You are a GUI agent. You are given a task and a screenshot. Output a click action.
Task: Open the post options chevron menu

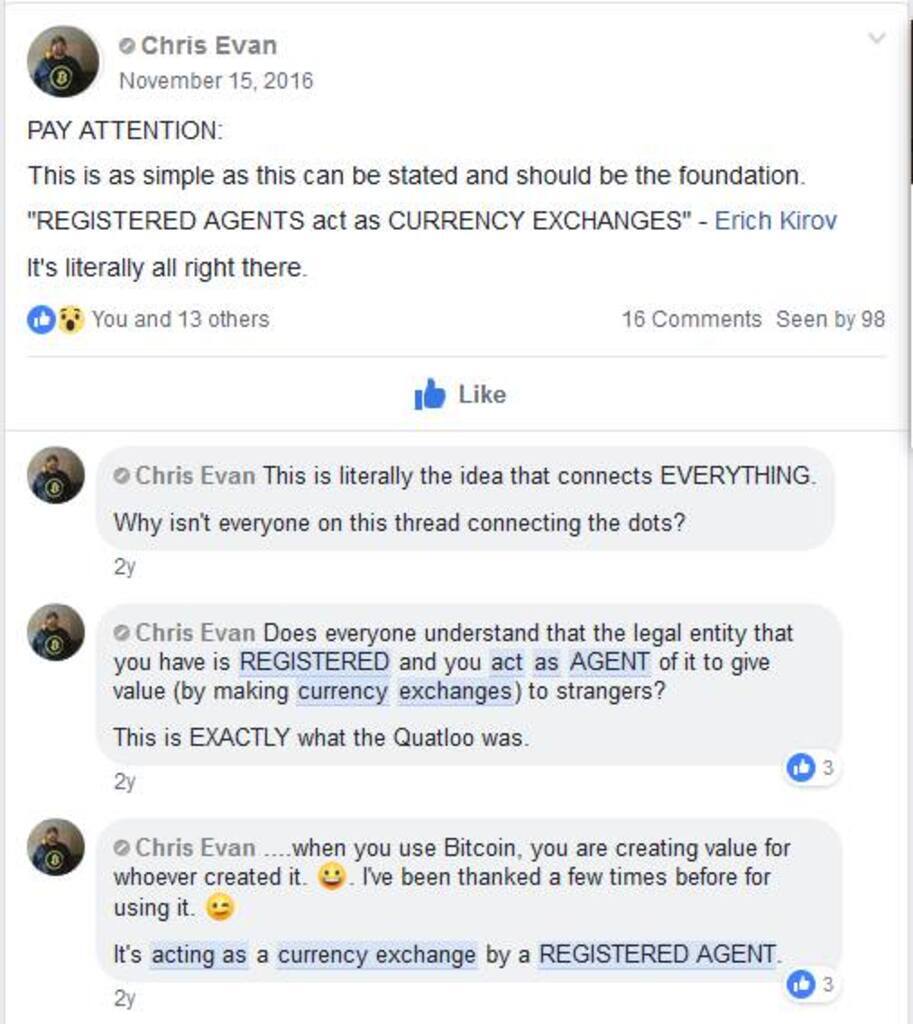click(876, 39)
